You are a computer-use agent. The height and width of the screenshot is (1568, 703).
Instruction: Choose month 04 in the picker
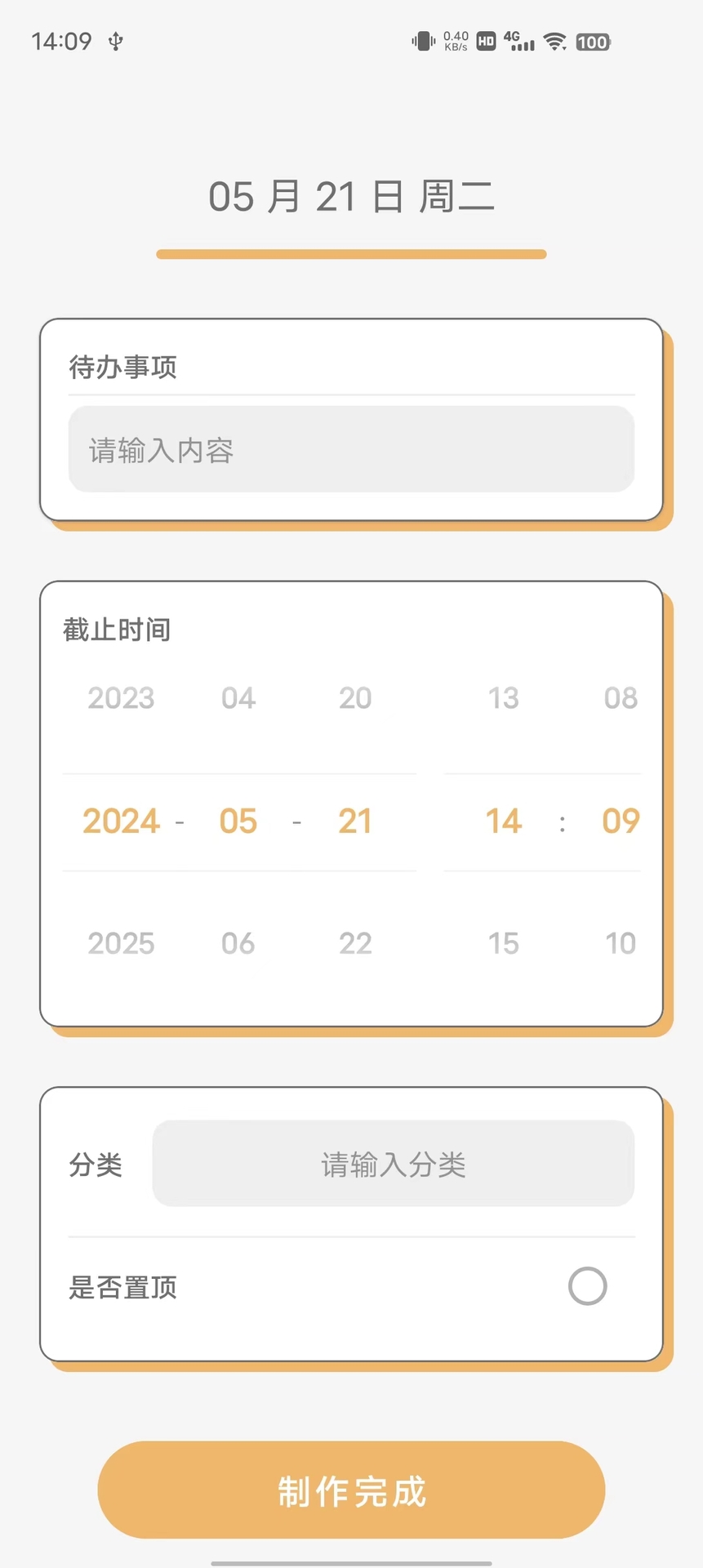click(238, 698)
